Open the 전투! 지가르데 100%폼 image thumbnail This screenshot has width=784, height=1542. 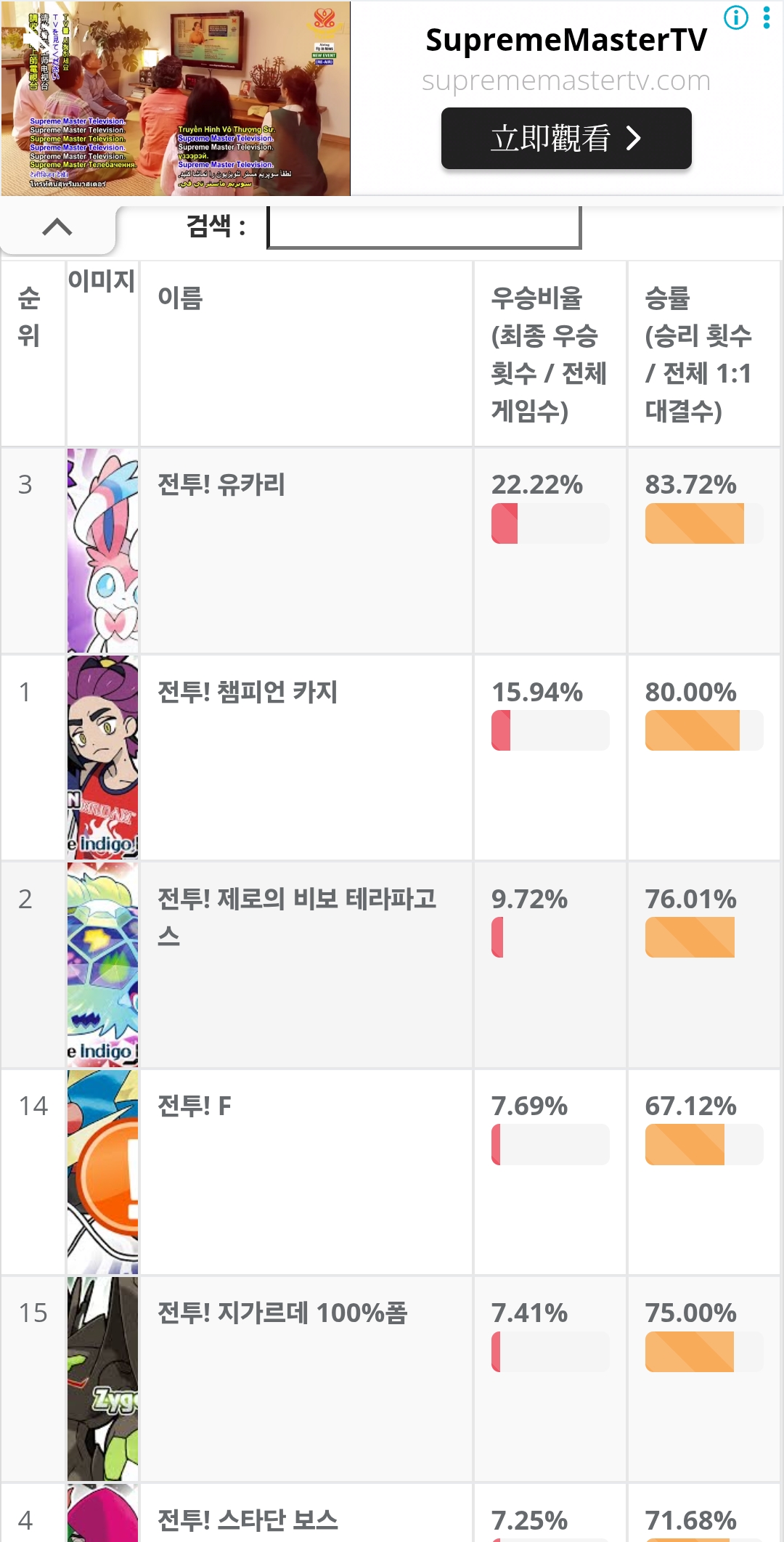[102, 1379]
